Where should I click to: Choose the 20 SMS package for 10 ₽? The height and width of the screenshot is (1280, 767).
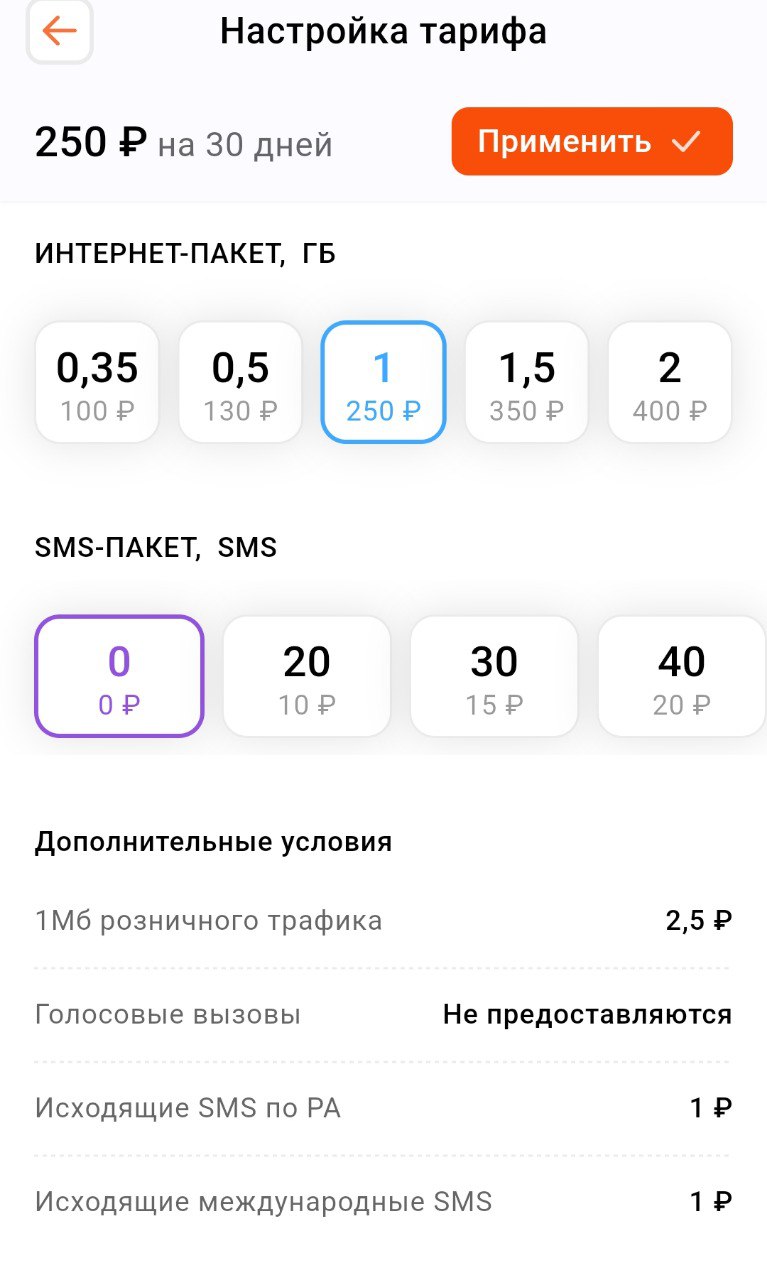306,676
